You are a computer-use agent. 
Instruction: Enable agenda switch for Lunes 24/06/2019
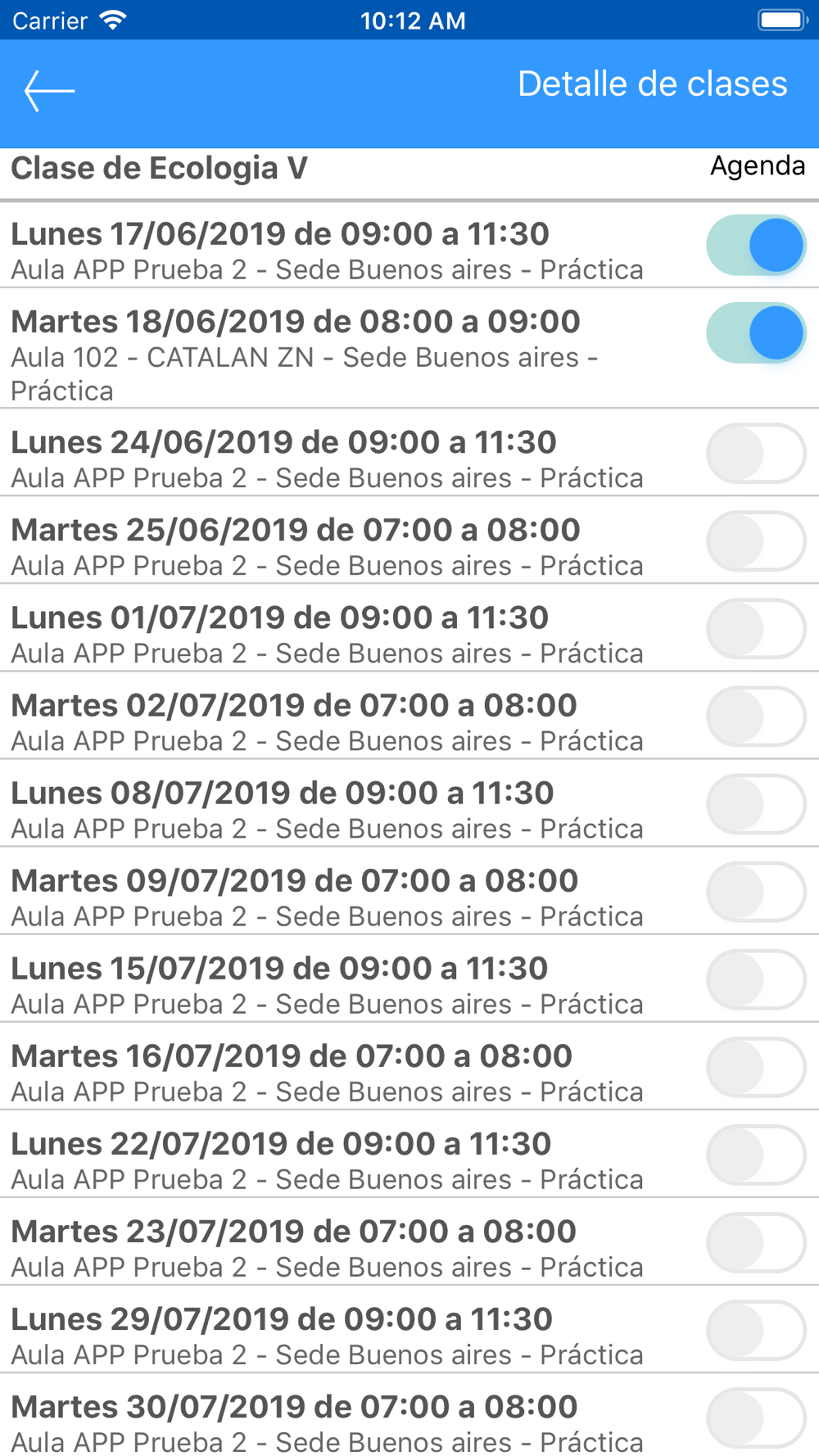point(756,454)
